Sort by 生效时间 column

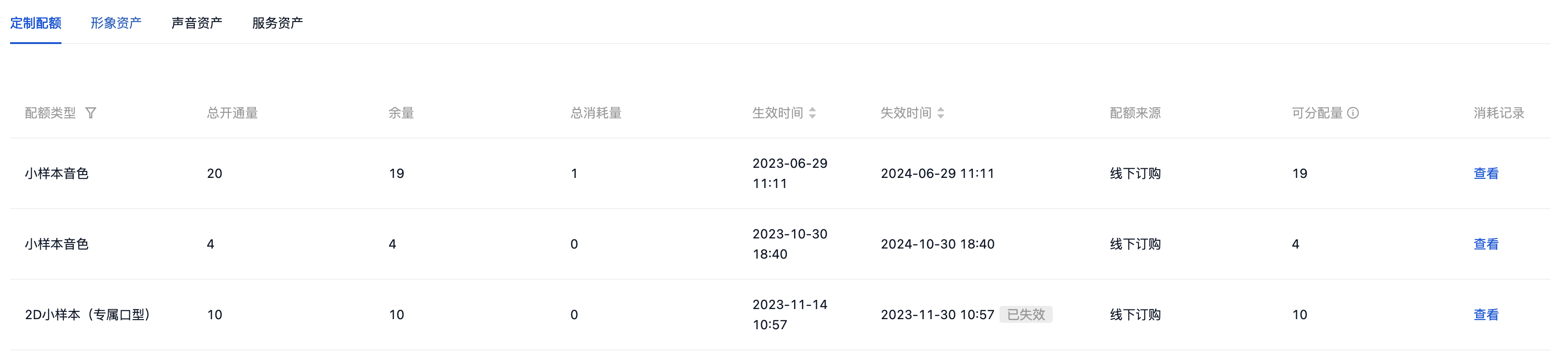tap(812, 113)
